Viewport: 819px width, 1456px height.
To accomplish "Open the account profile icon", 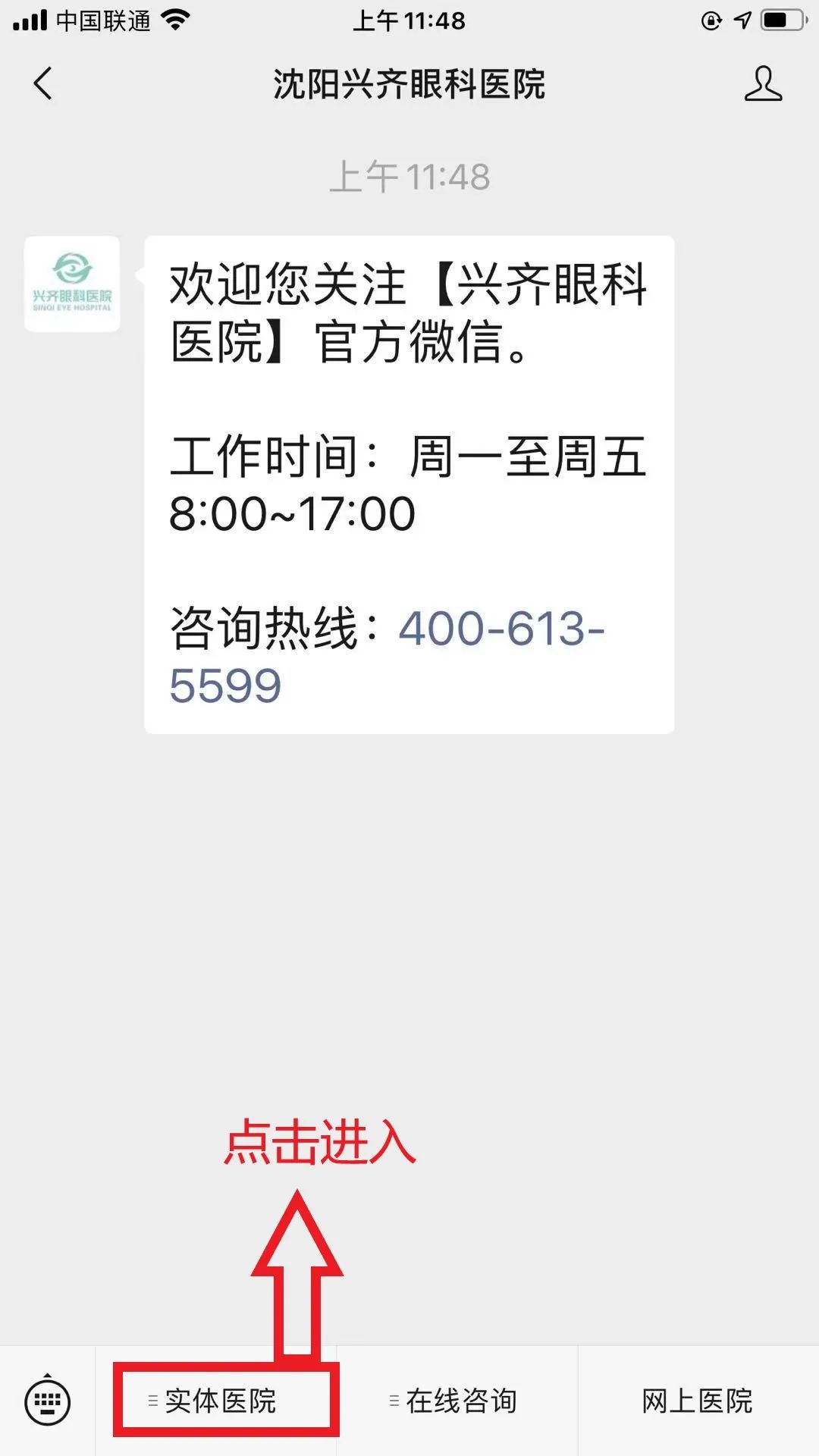I will click(763, 83).
